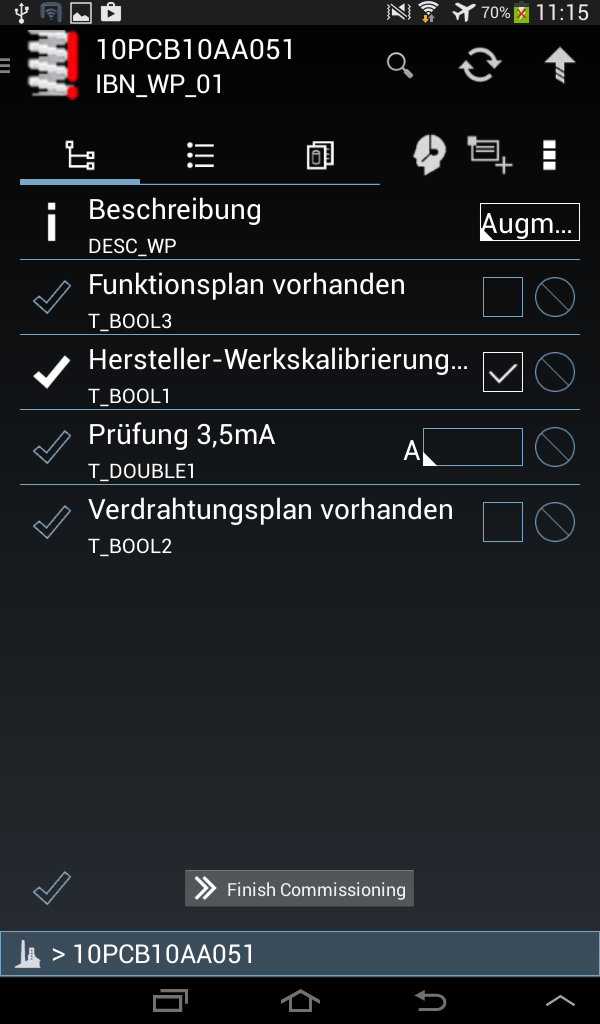Switch to the documents copy tab
This screenshot has height=1024, width=600.
point(320,156)
